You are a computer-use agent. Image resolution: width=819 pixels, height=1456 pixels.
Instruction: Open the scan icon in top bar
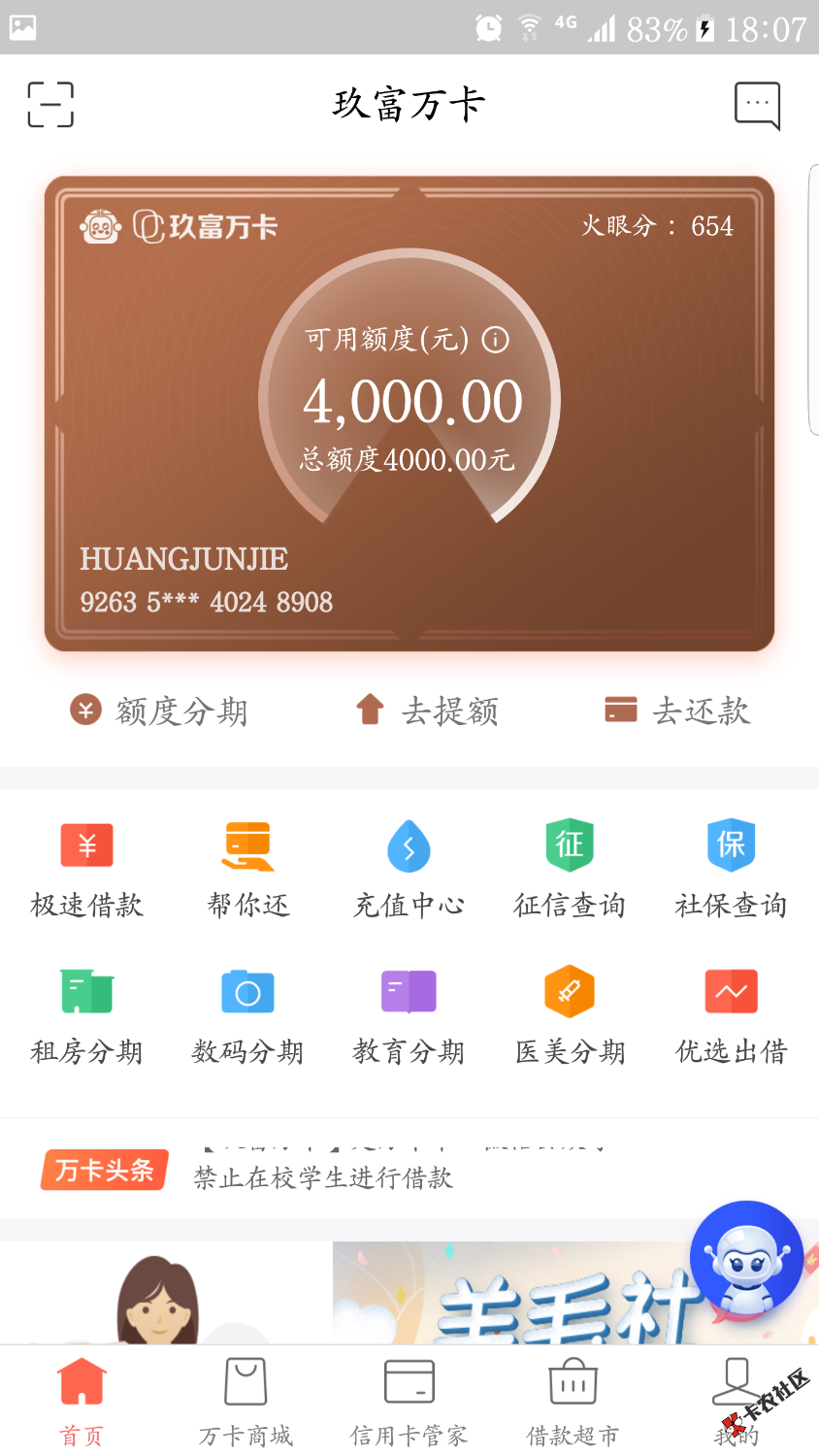point(50,105)
